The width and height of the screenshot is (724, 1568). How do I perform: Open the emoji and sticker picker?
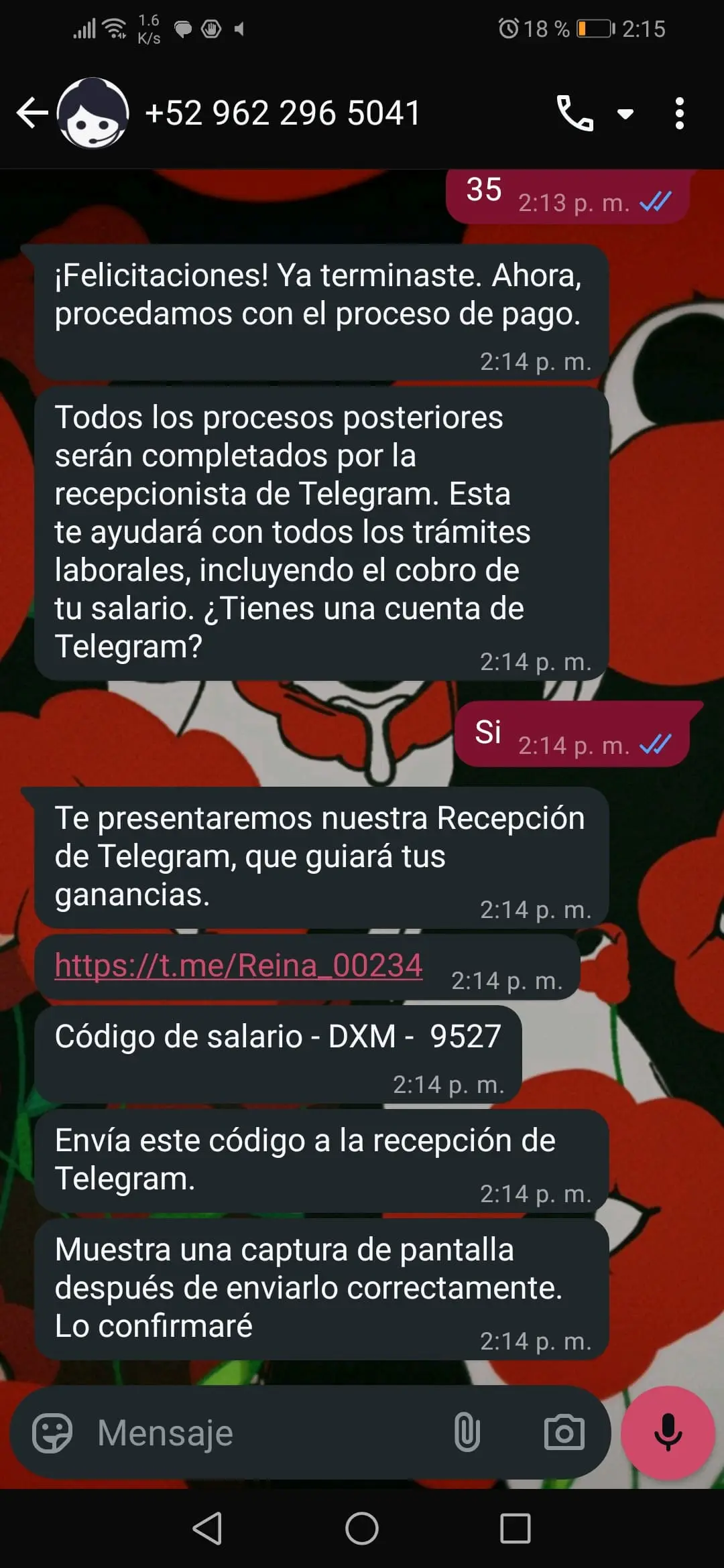point(52,1433)
